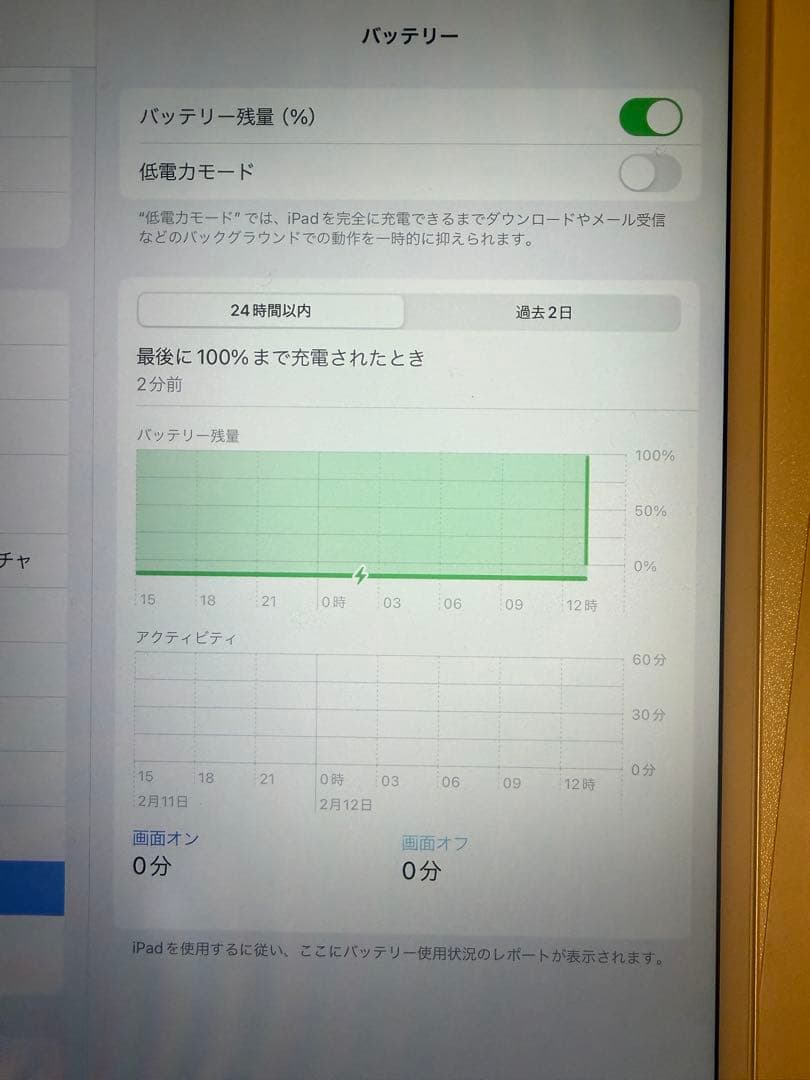Click the charging lightning bolt icon on the chart
The height and width of the screenshot is (1080, 810).
(x=361, y=575)
